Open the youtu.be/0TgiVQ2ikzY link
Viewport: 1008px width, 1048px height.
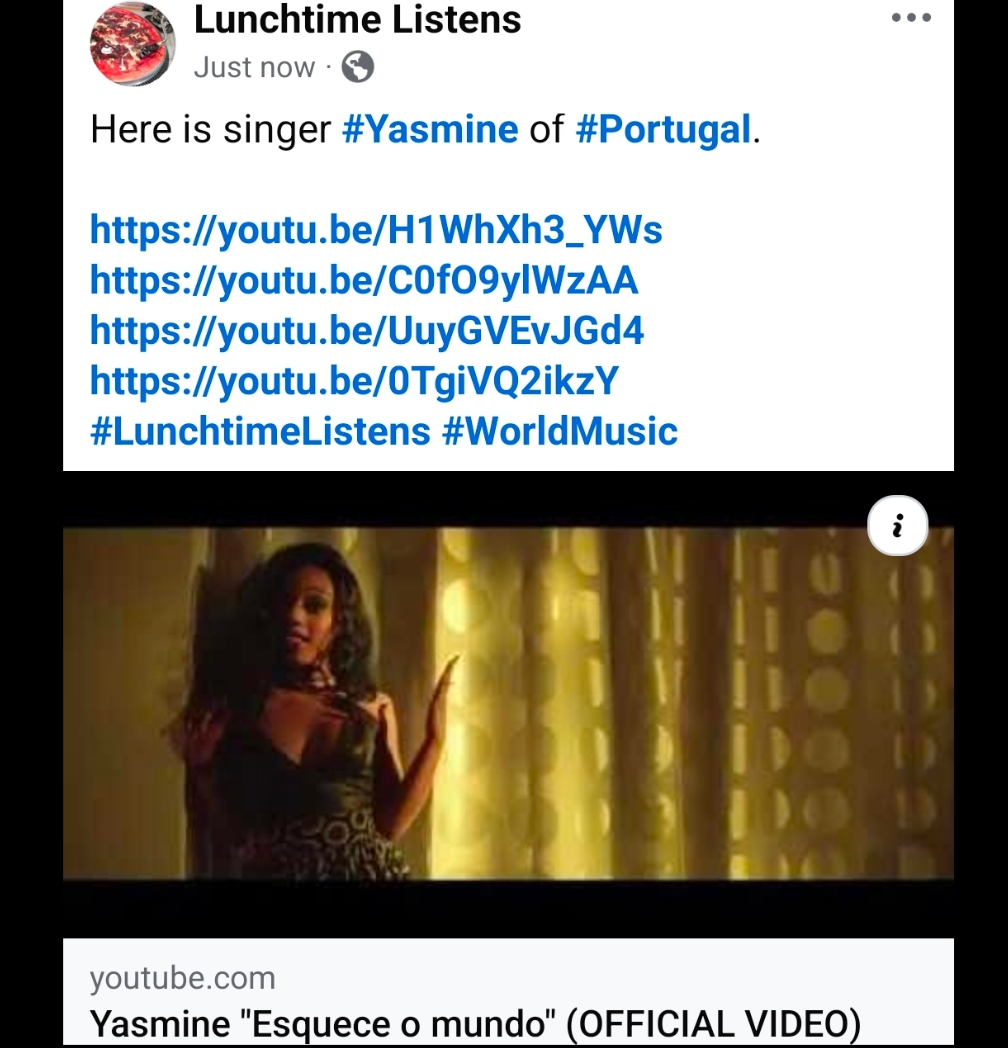click(x=354, y=381)
